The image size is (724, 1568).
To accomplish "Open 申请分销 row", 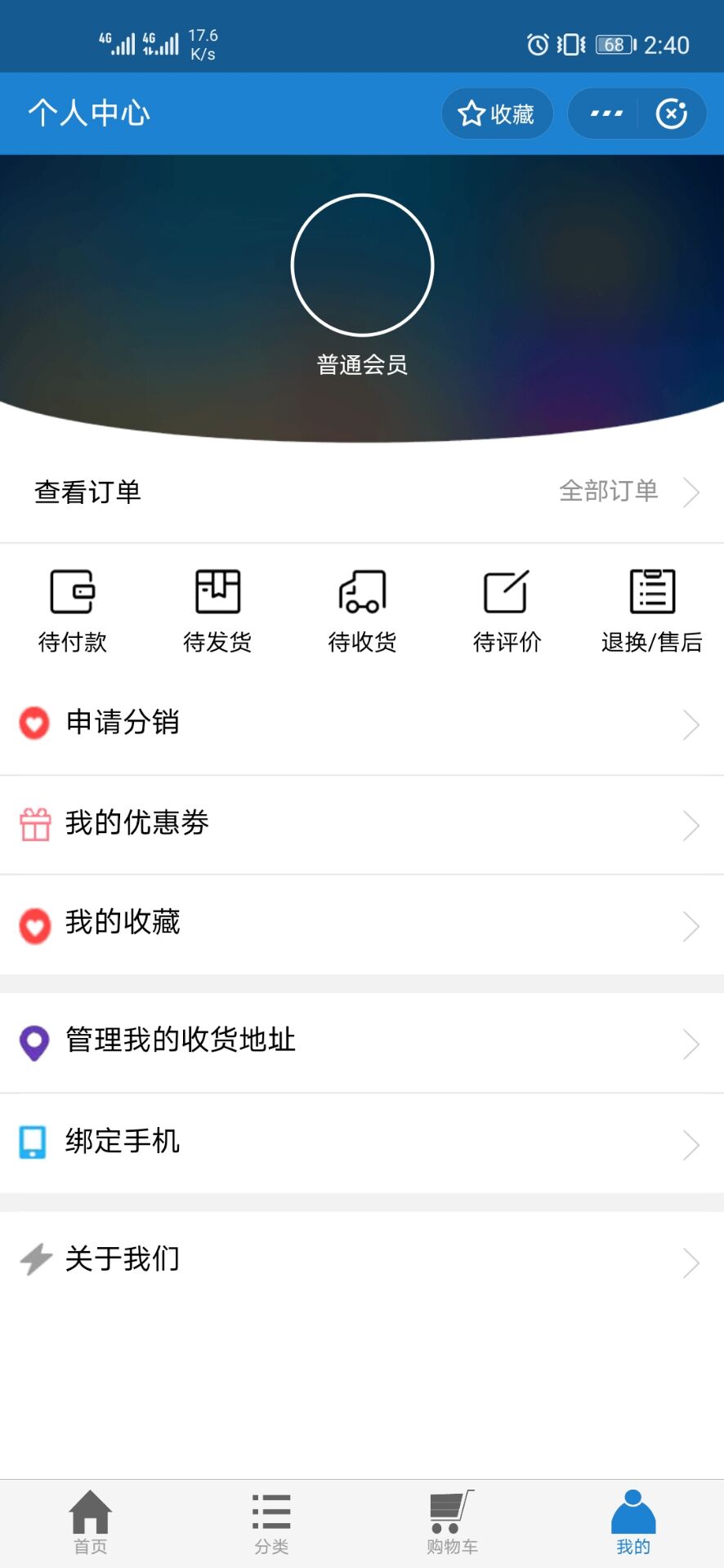I will pos(362,724).
